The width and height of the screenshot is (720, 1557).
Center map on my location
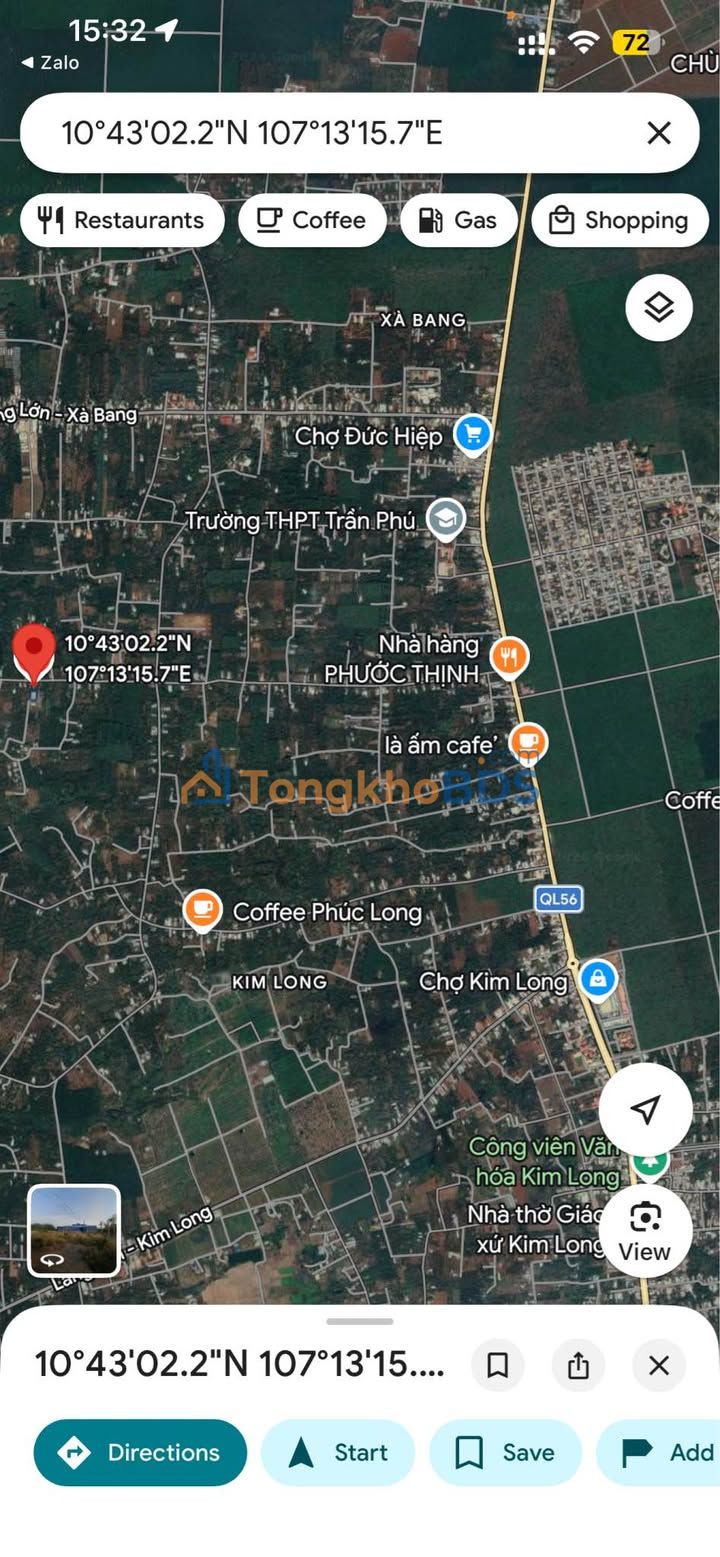[x=645, y=1109]
